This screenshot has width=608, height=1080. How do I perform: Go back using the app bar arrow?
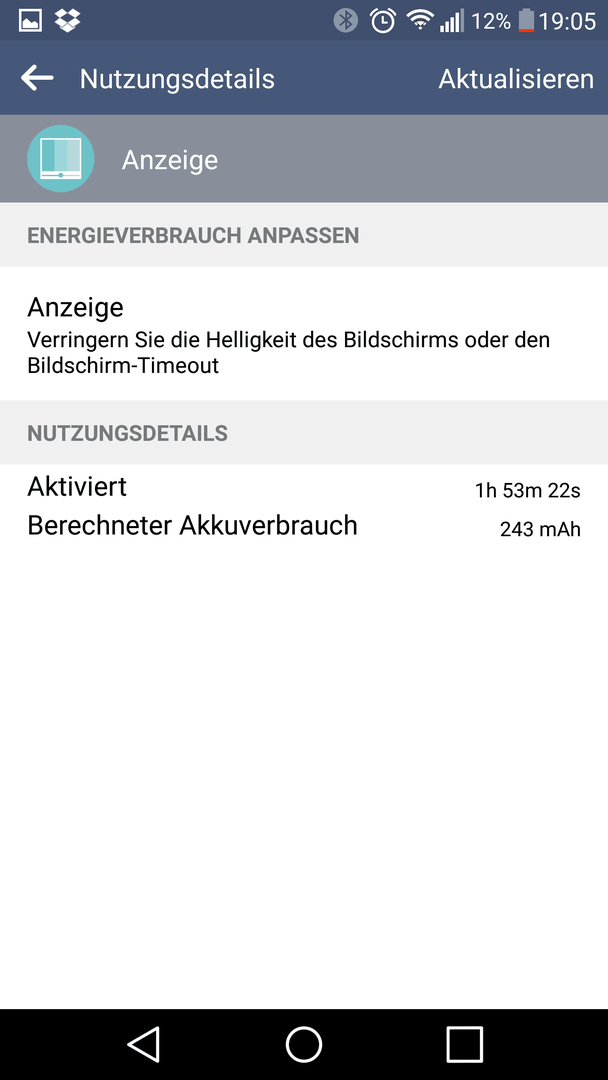pos(37,78)
